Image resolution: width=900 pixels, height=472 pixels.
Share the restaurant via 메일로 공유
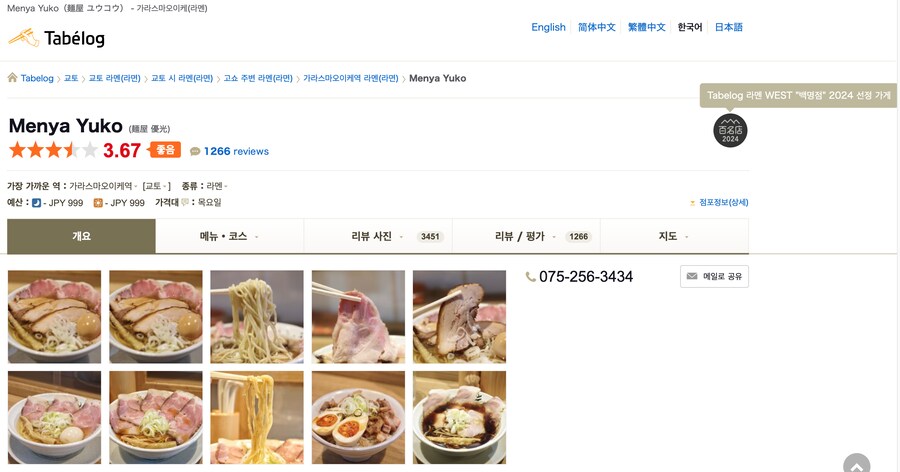coord(714,276)
